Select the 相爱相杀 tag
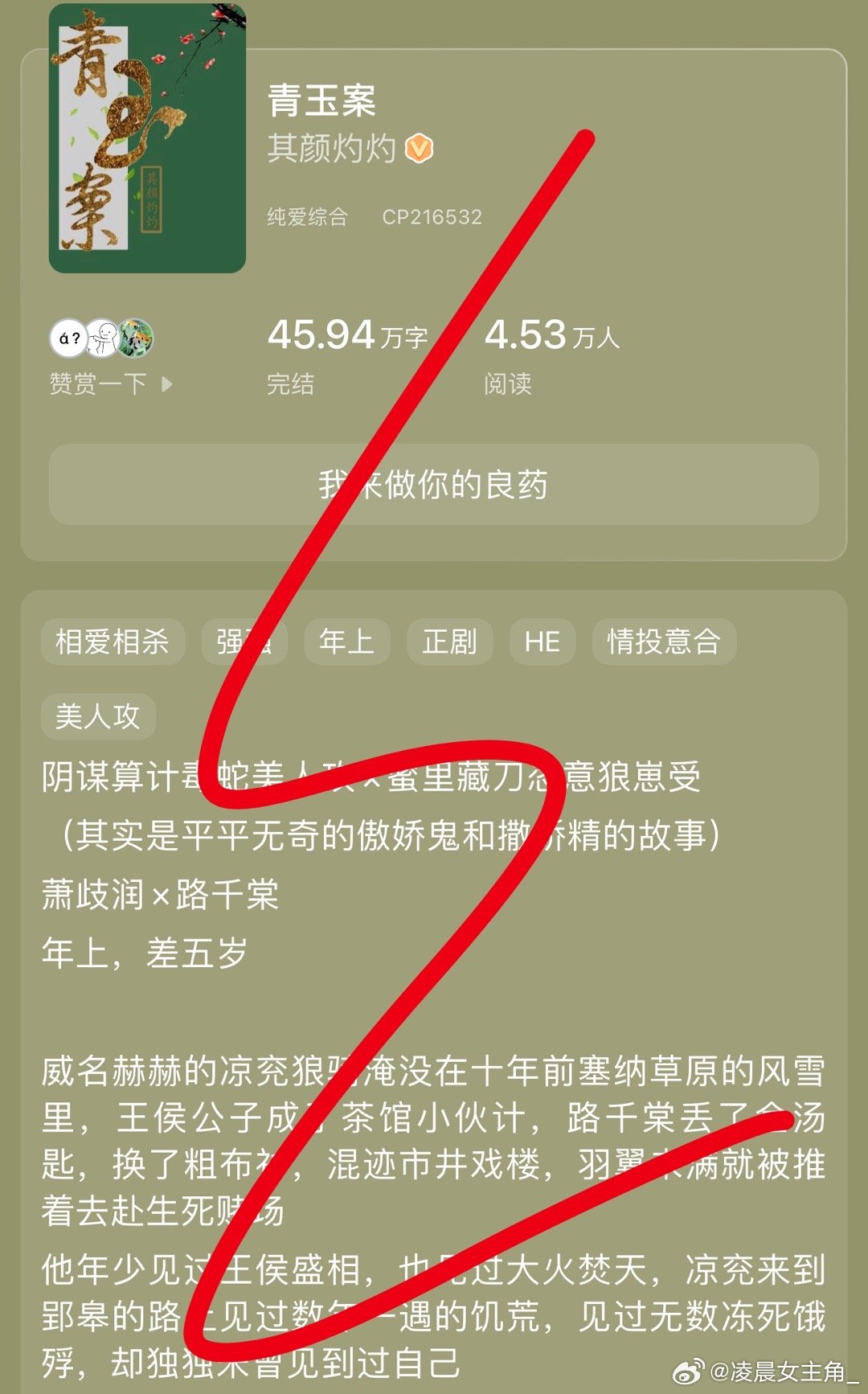This screenshot has width=868, height=1394. coord(113,642)
